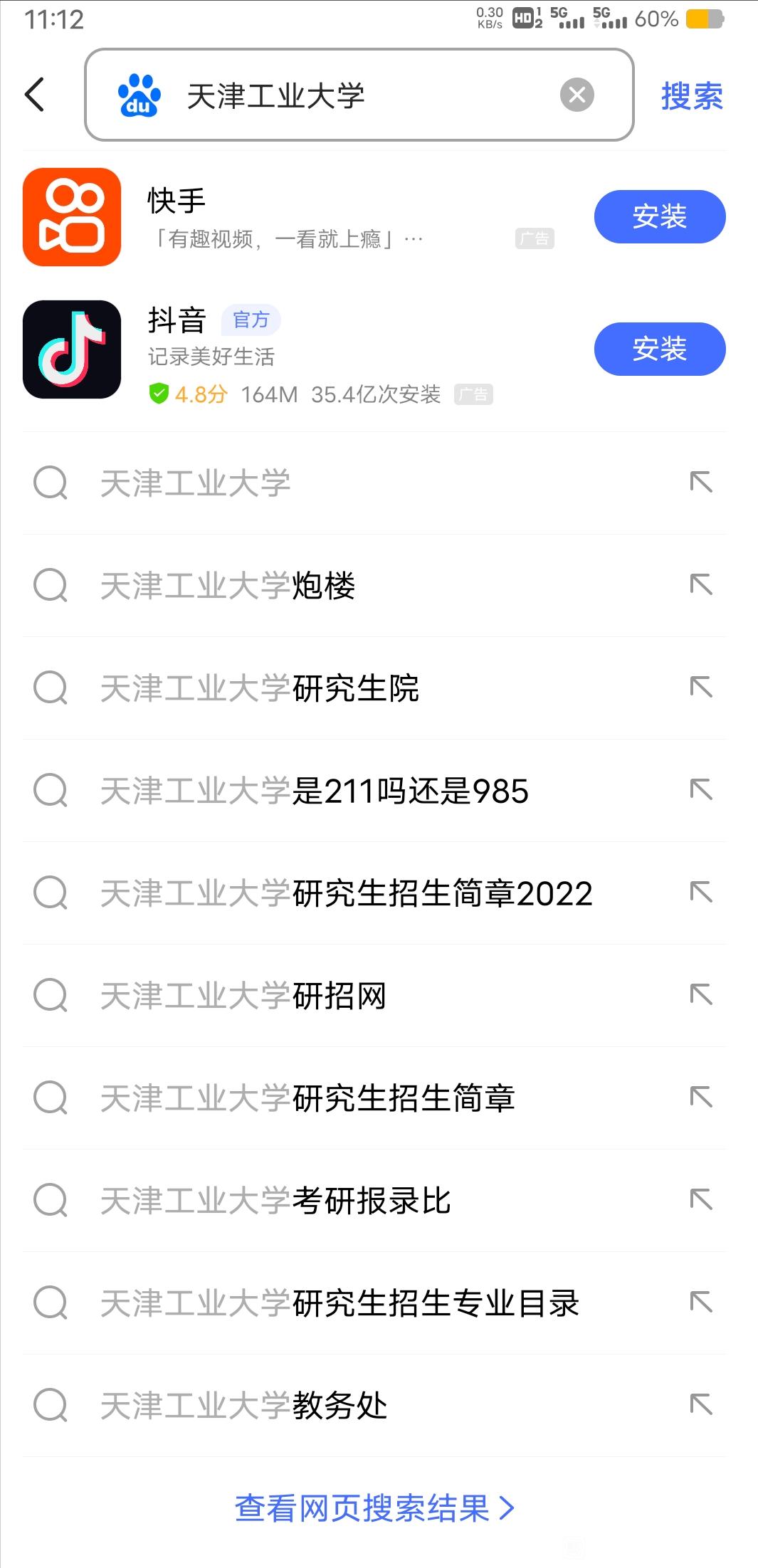Open suggestion 天津工业大学教务处
Image resolution: width=758 pixels, height=1568 pixels.
point(374,1406)
